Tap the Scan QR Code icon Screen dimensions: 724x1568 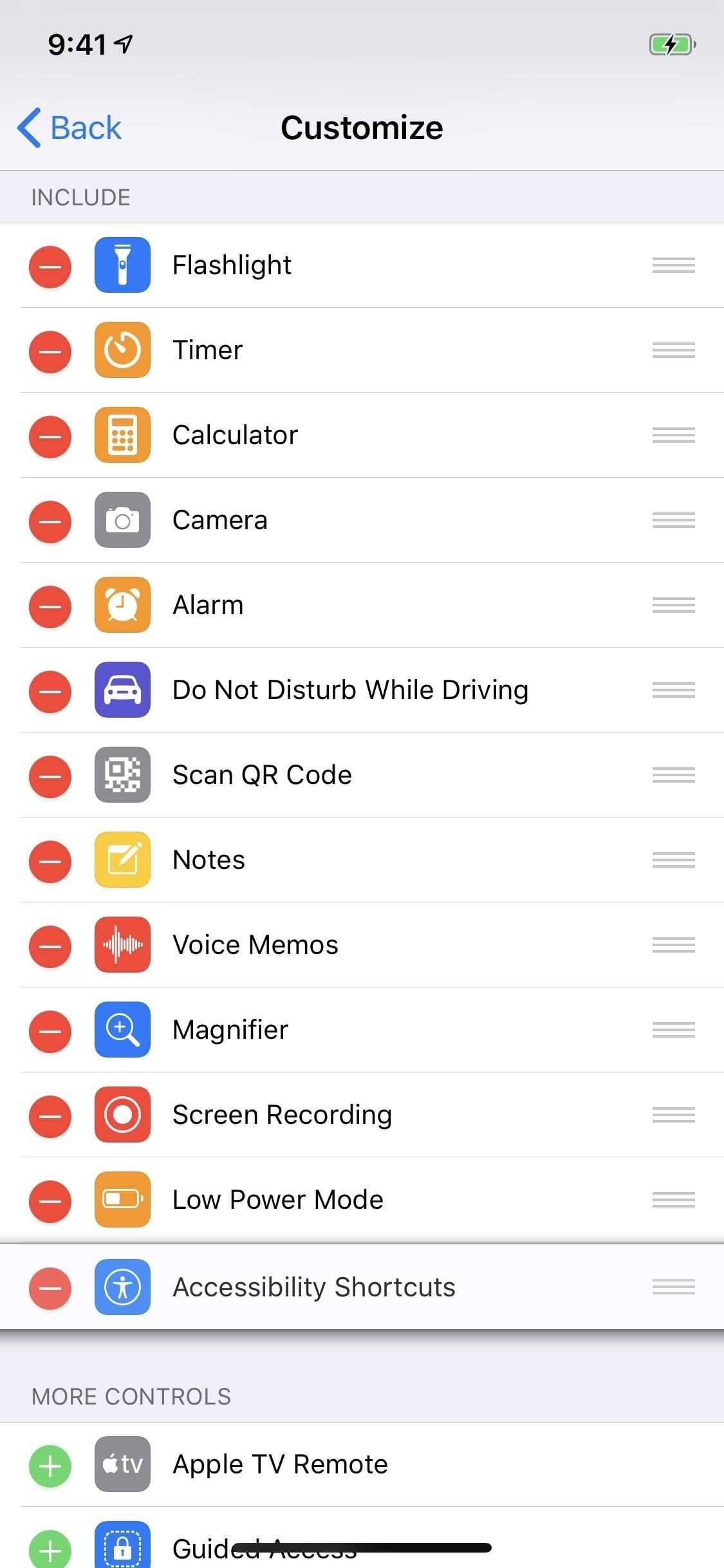coord(122,775)
